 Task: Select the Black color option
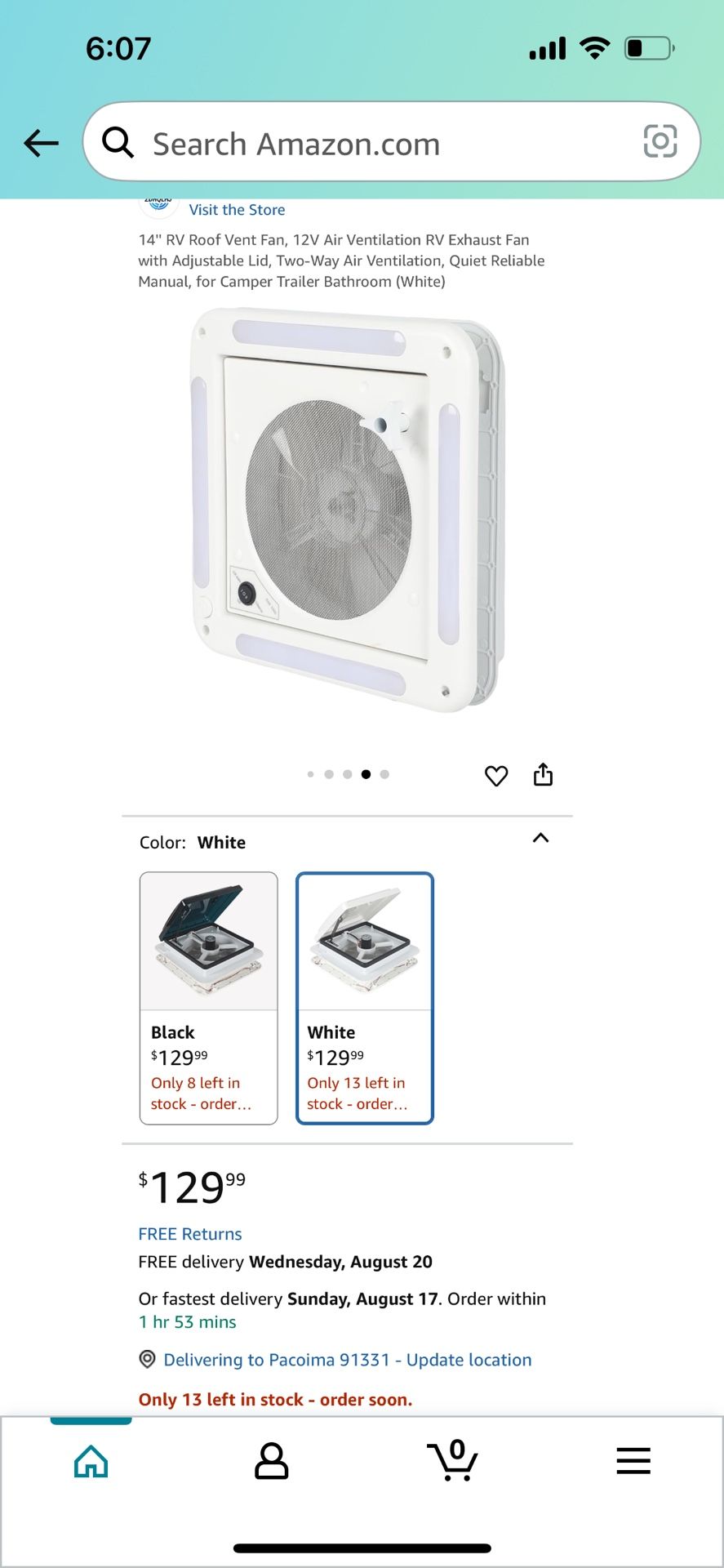point(208,998)
